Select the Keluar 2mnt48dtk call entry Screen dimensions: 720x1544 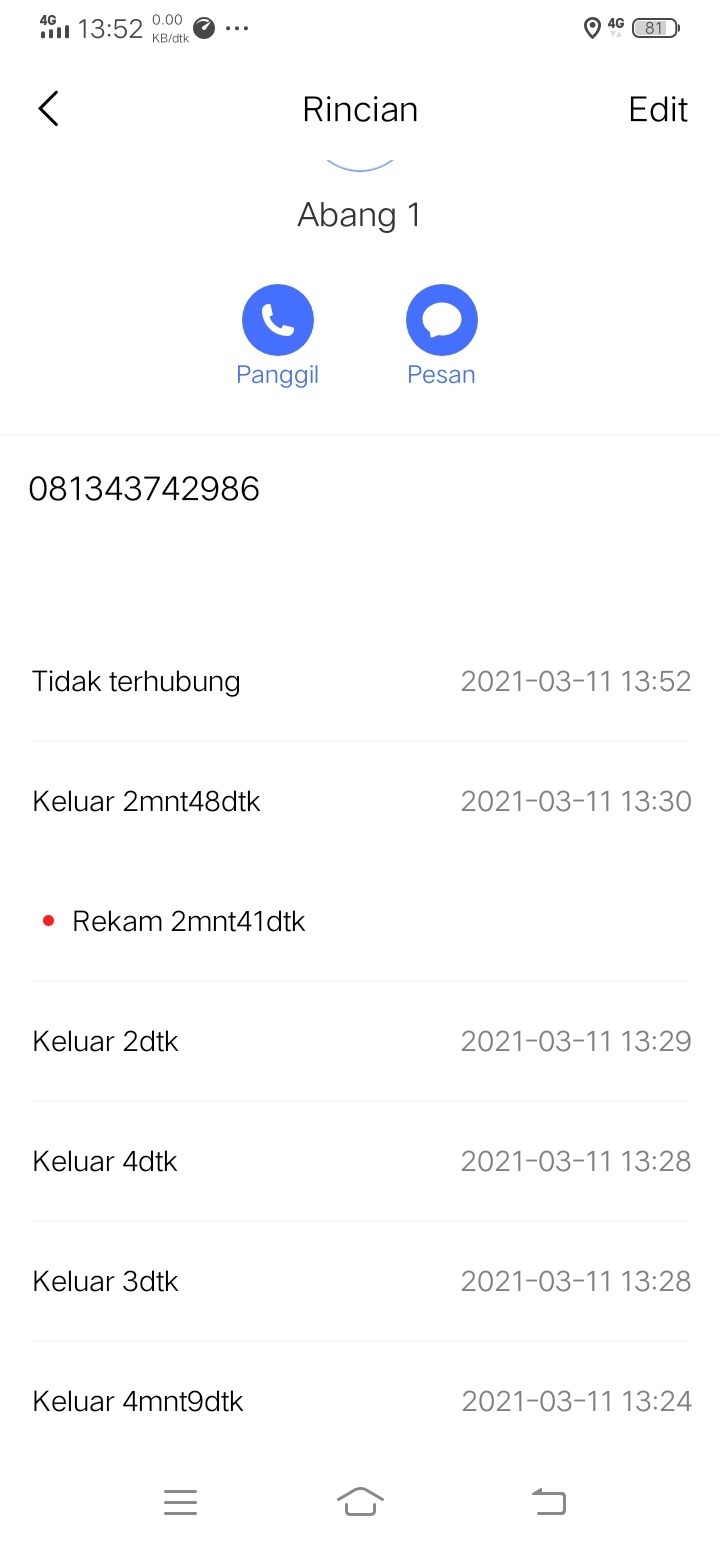pyautogui.click(x=360, y=801)
